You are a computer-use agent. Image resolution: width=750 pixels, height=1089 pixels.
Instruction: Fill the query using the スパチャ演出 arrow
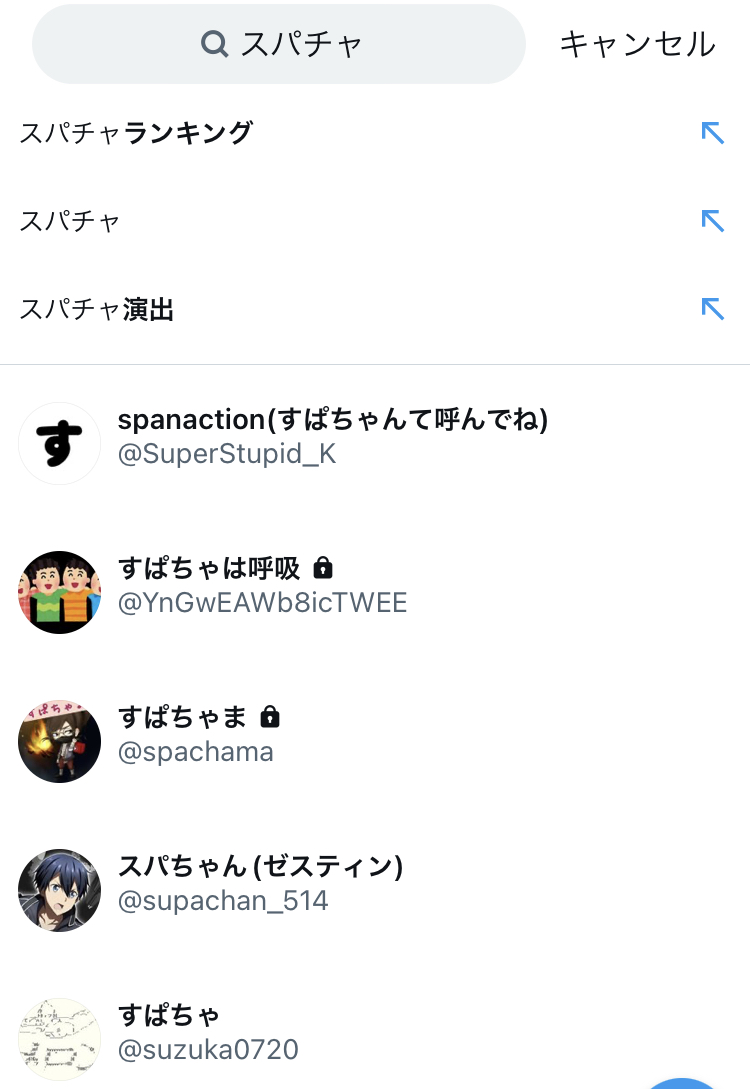point(712,309)
